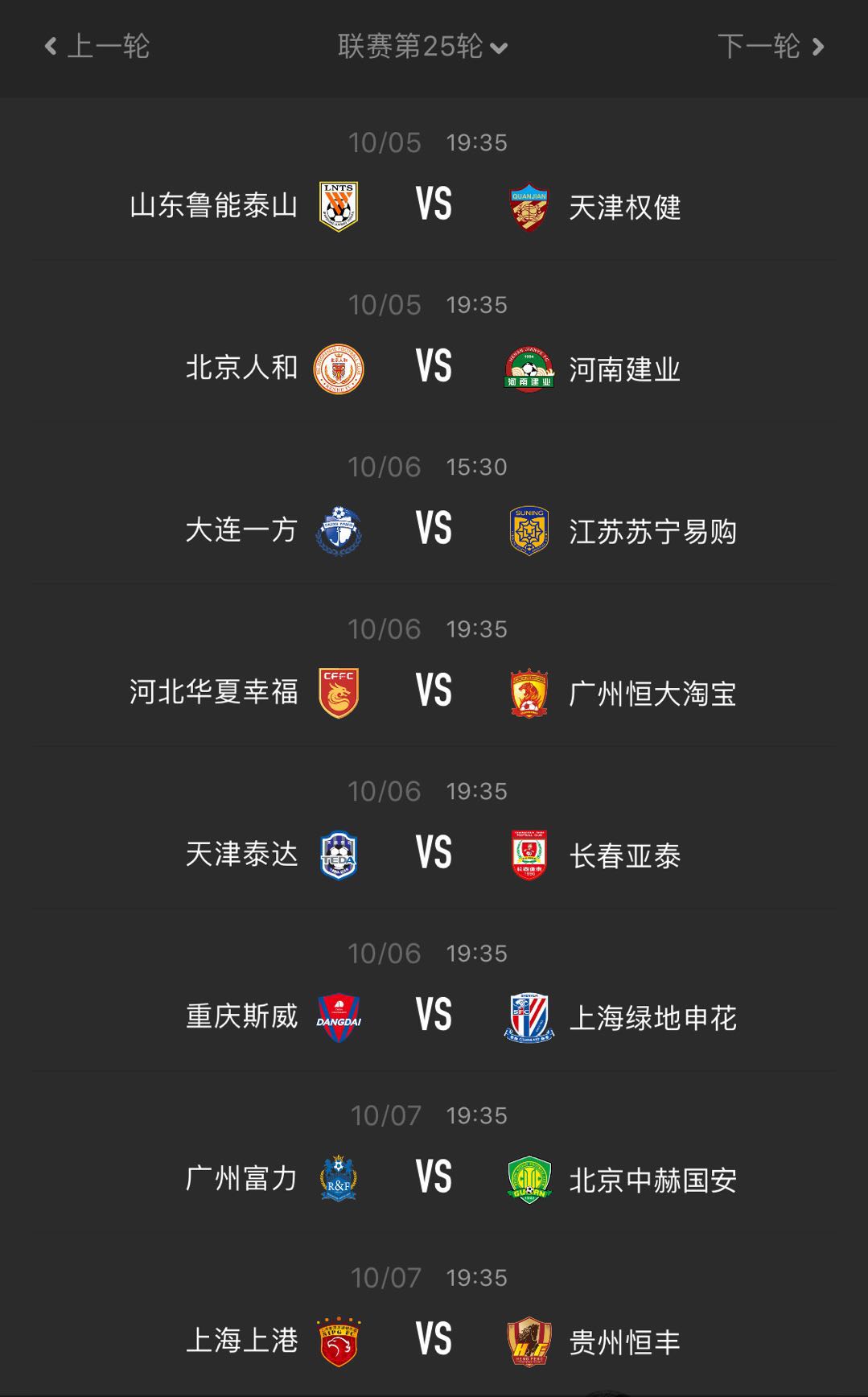The height and width of the screenshot is (1397, 868).
Task: Go to next round (下一轮)
Action: tap(770, 47)
